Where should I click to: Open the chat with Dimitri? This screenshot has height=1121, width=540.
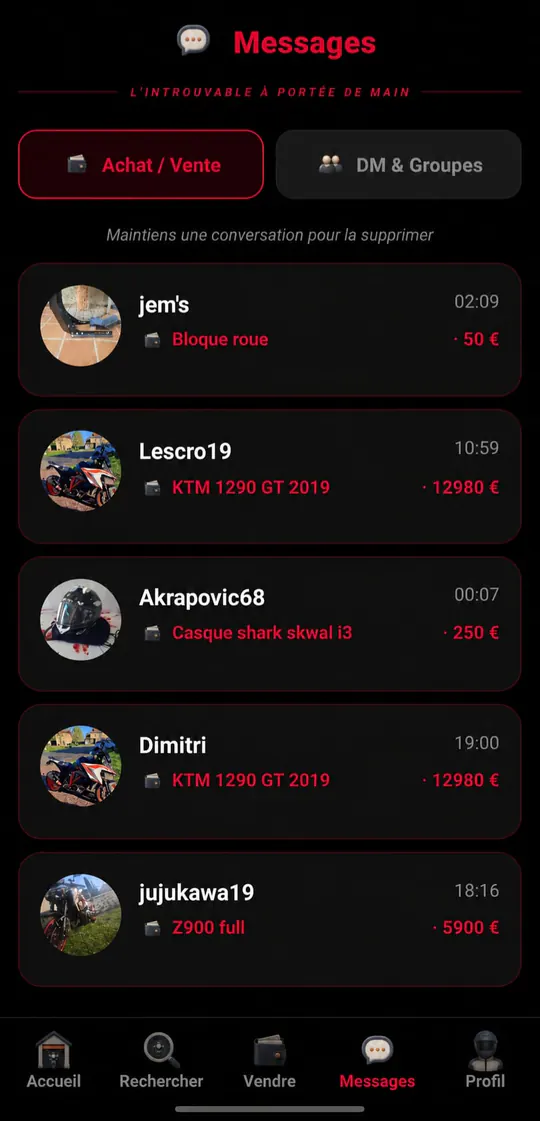tap(270, 771)
